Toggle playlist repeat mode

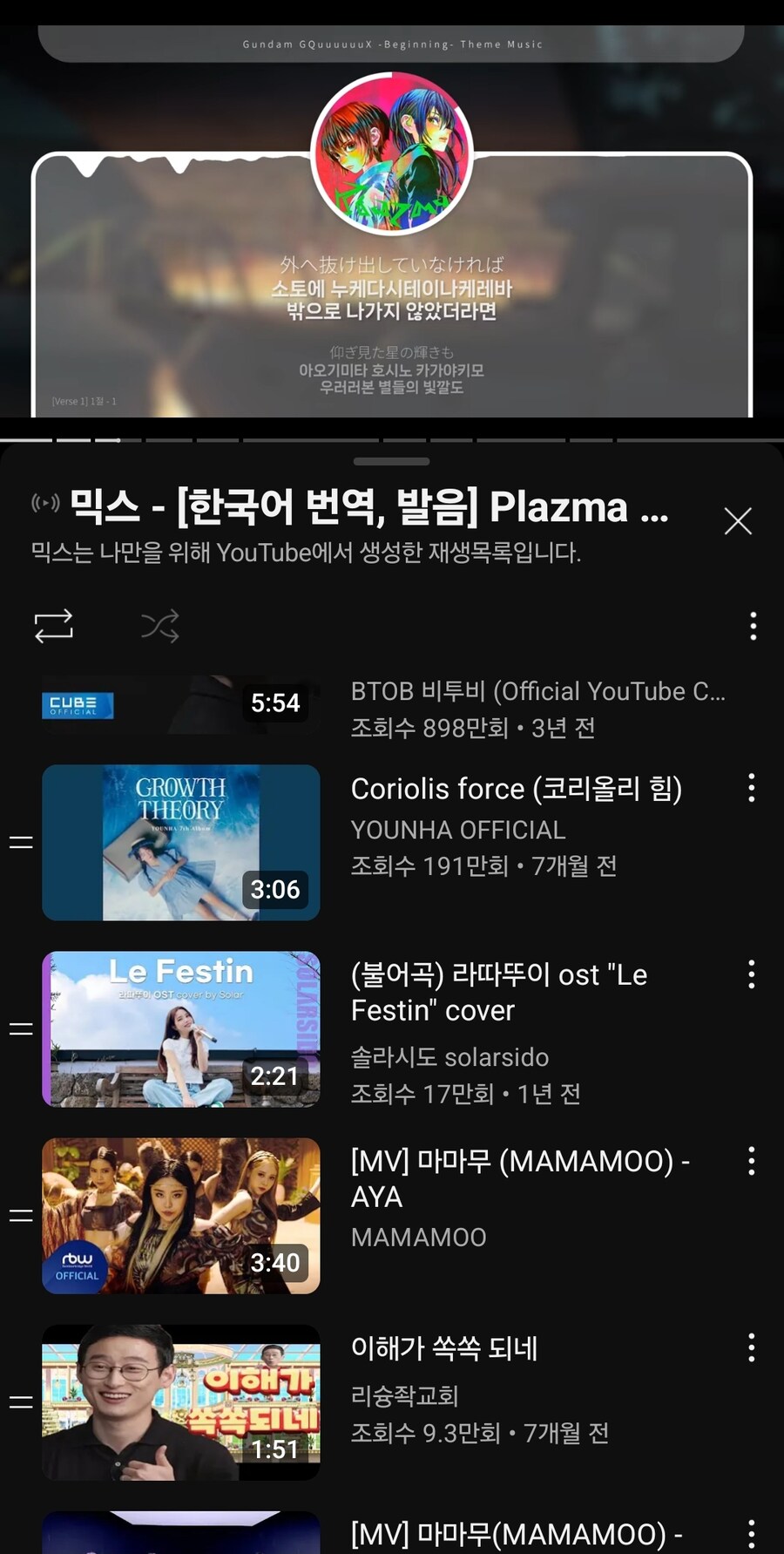[53, 626]
